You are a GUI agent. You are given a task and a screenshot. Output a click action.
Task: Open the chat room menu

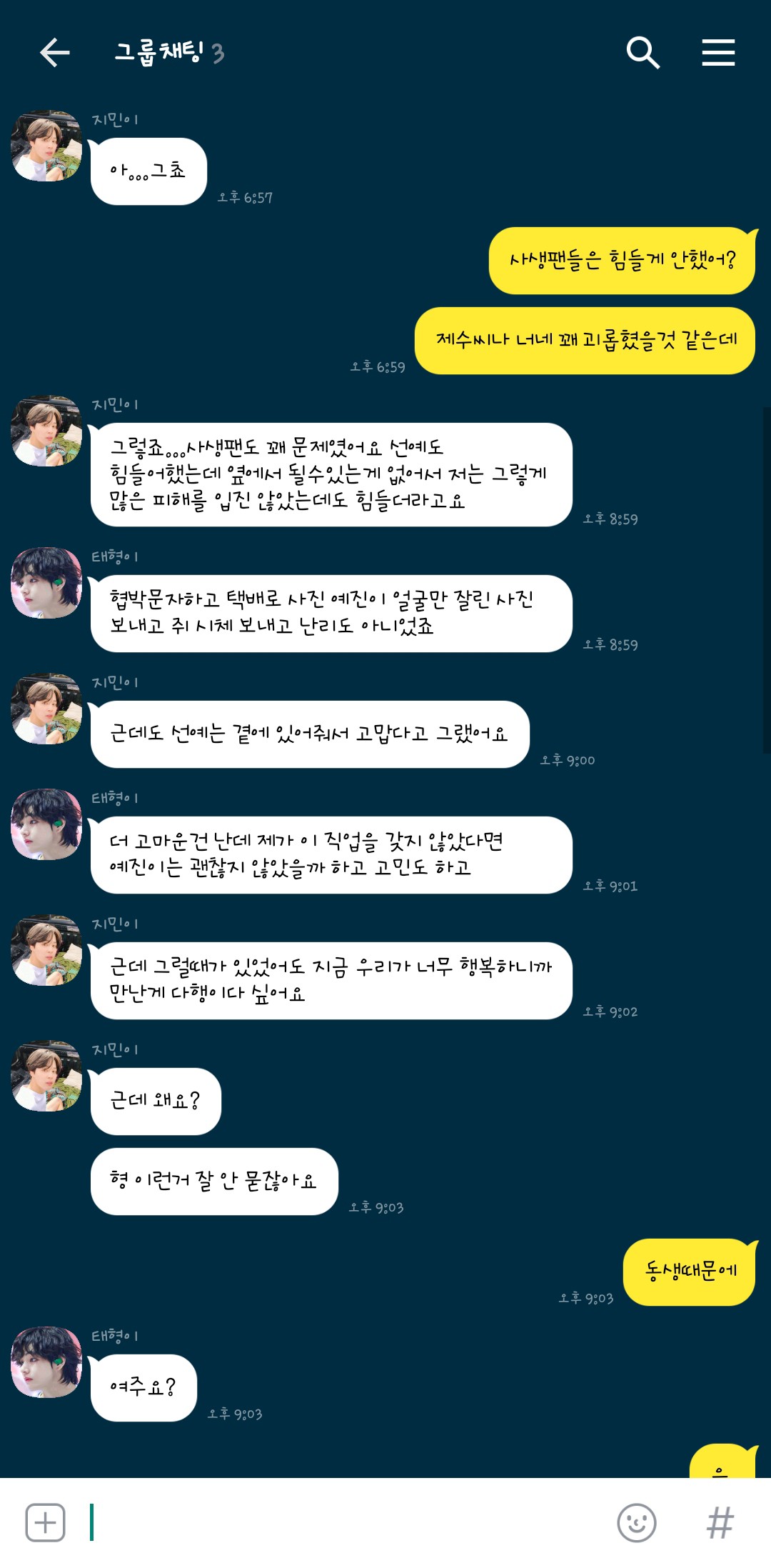[718, 53]
